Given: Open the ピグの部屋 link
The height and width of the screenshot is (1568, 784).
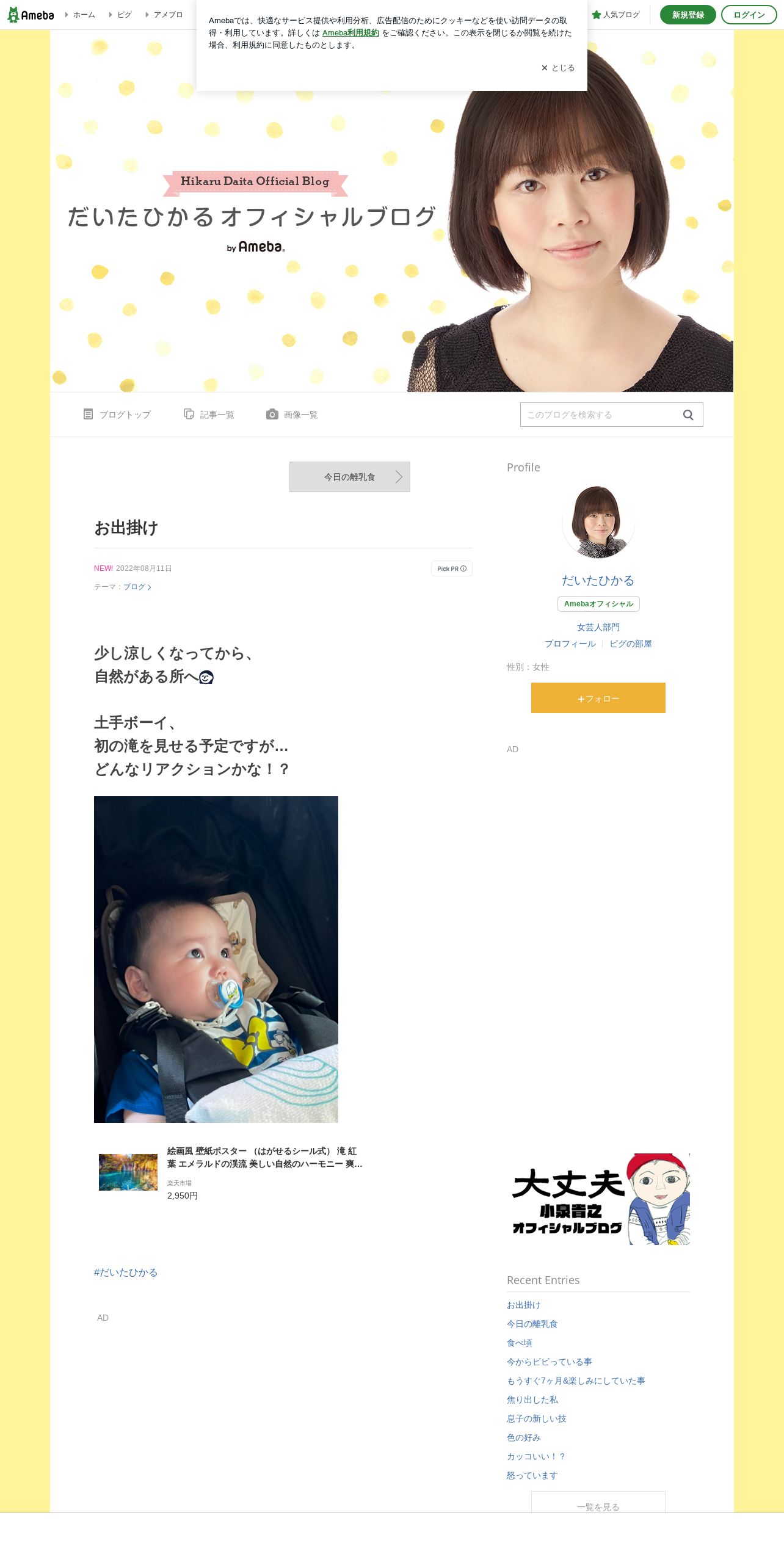Looking at the screenshot, I should (631, 644).
